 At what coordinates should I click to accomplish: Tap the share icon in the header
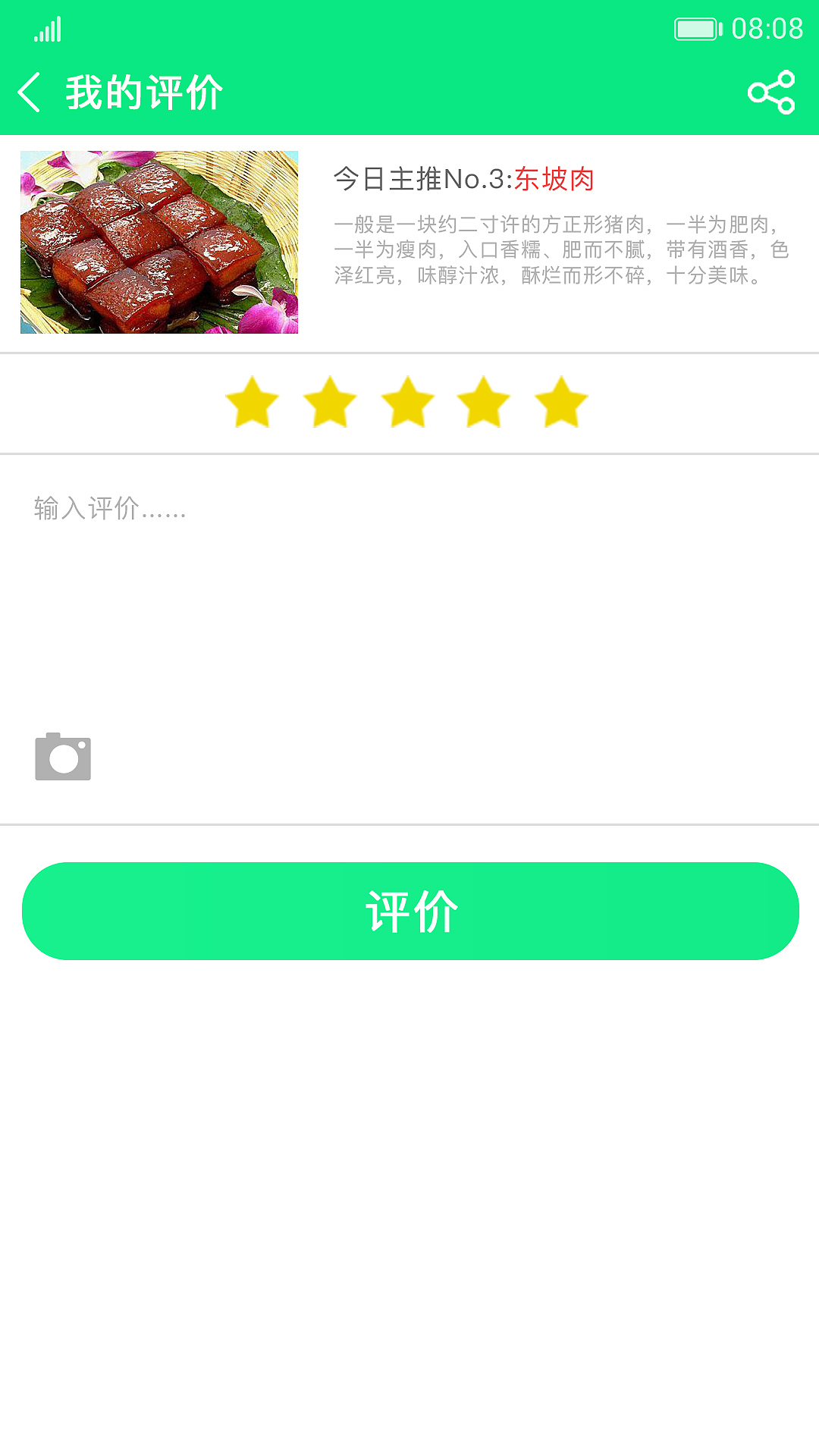[771, 93]
